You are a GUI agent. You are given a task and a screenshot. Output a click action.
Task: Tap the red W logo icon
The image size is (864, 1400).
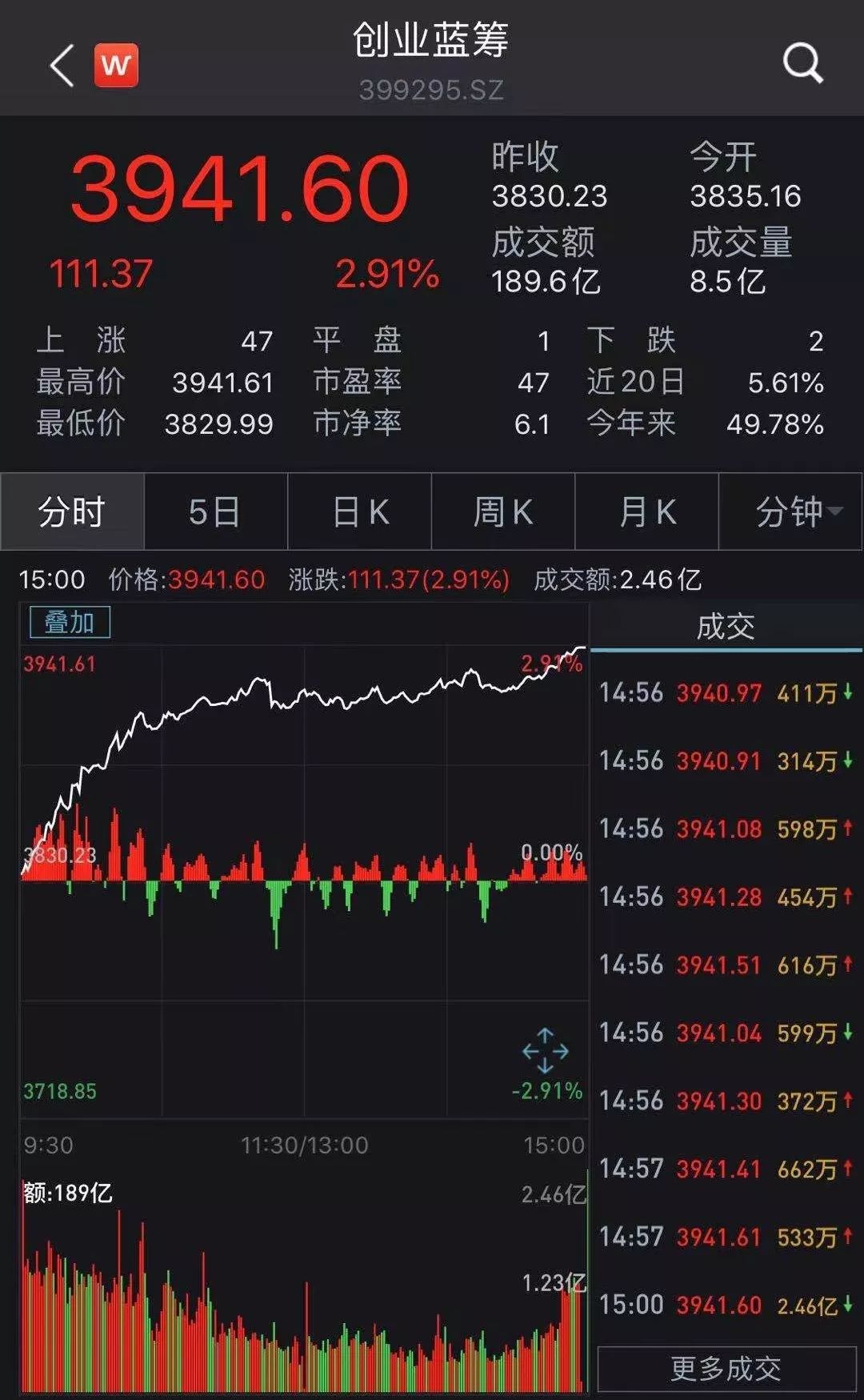coord(116,65)
